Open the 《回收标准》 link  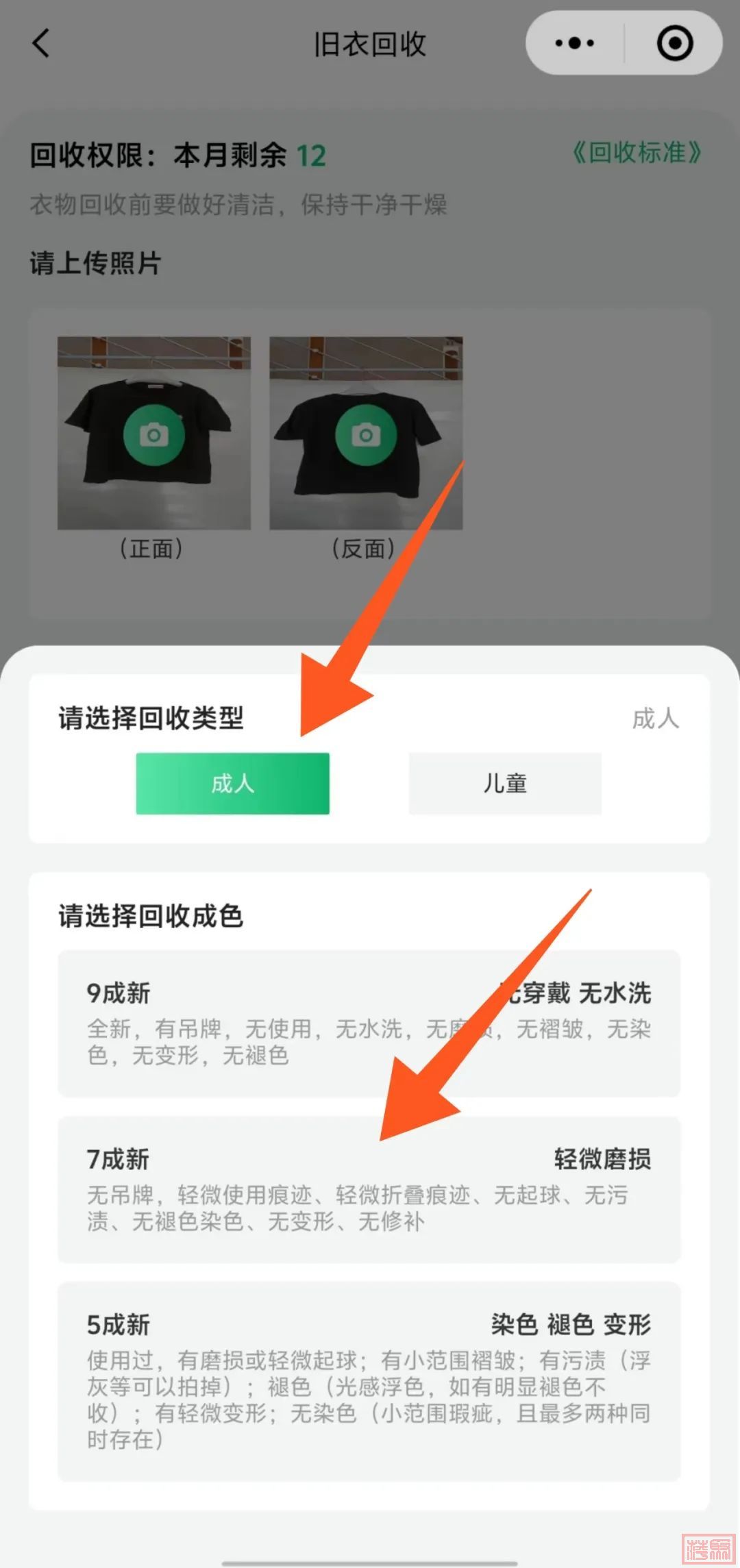click(637, 152)
